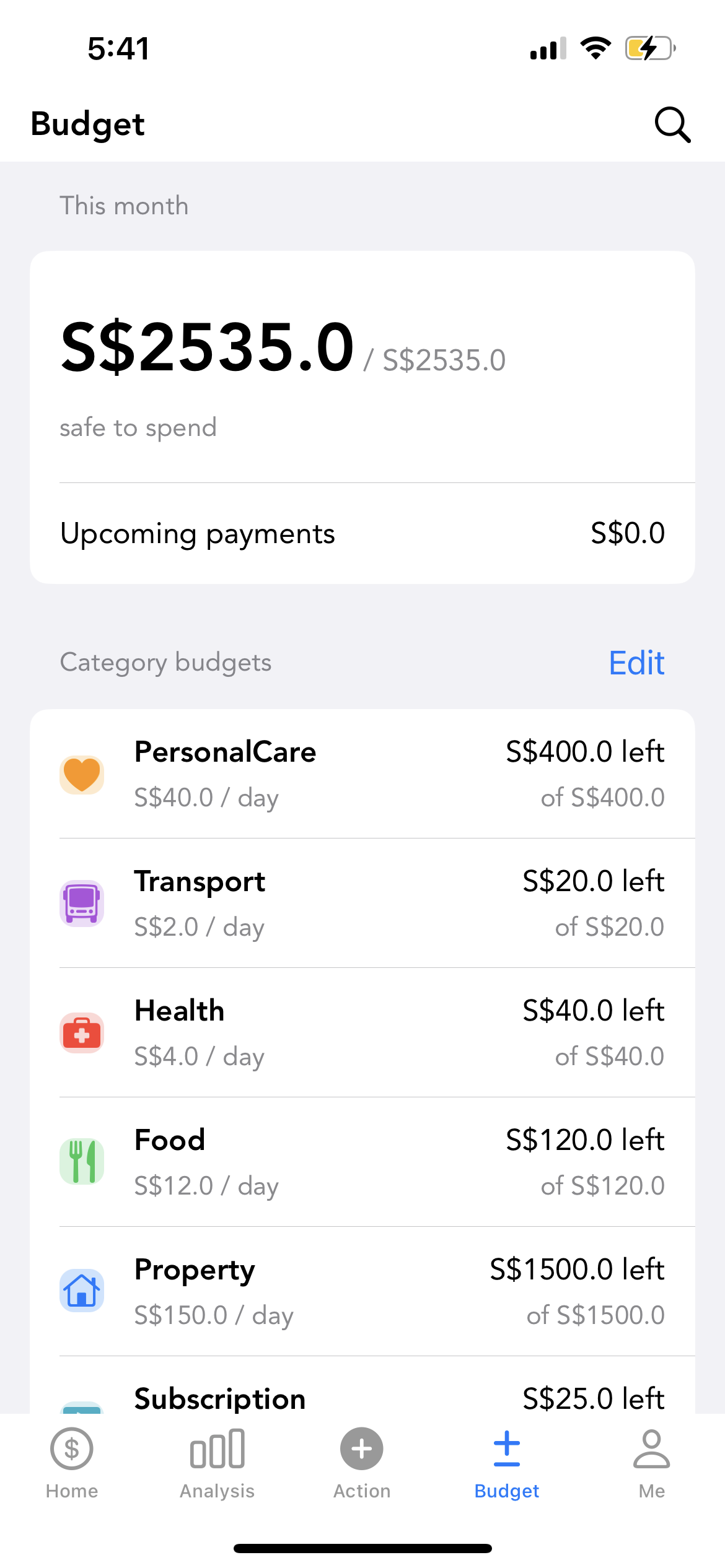Open the search icon at top right
Viewport: 725px width, 1568px height.
[673, 124]
